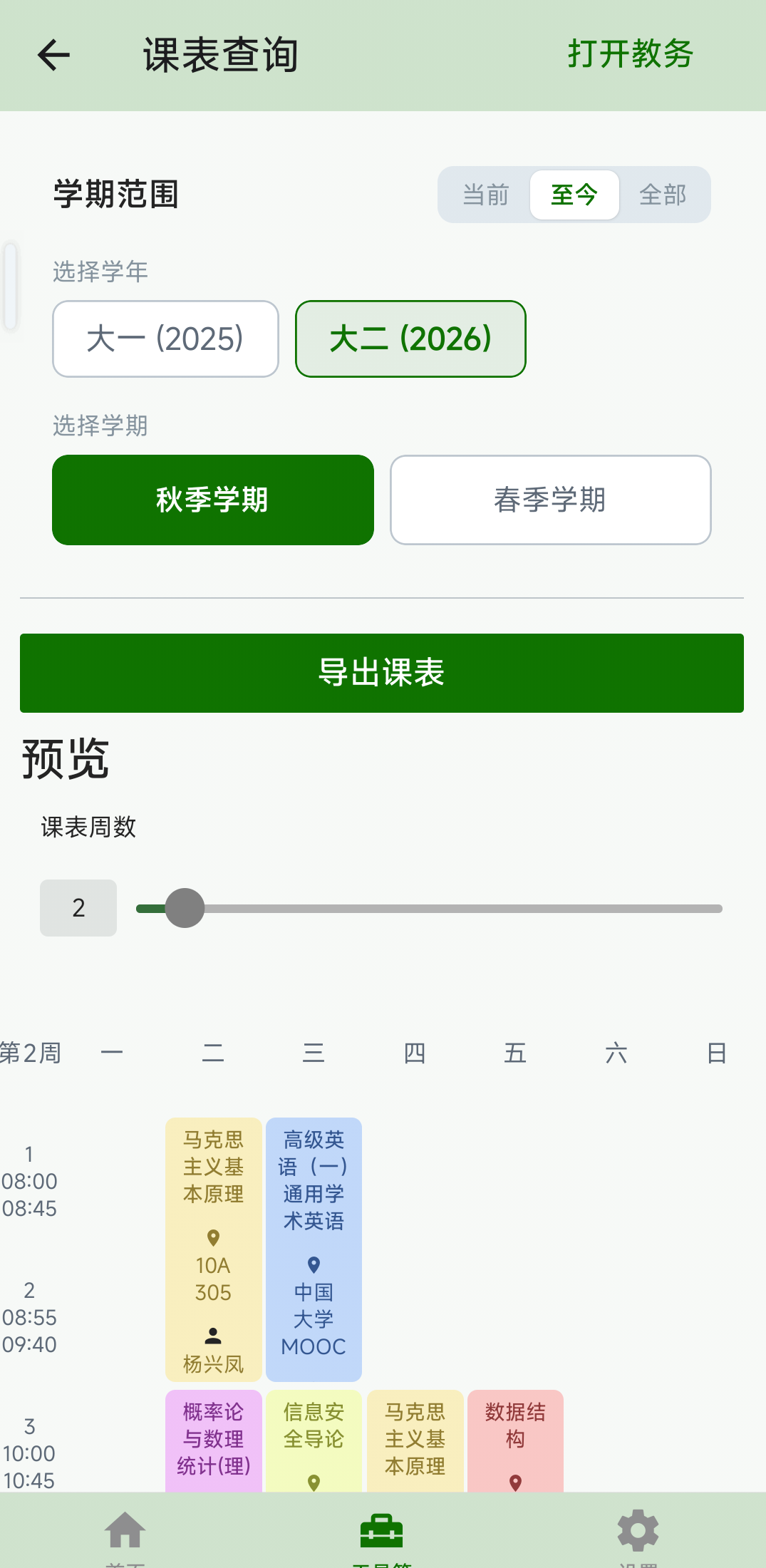Viewport: 766px width, 1568px height.
Task: Switch term range to 当前
Action: point(485,195)
